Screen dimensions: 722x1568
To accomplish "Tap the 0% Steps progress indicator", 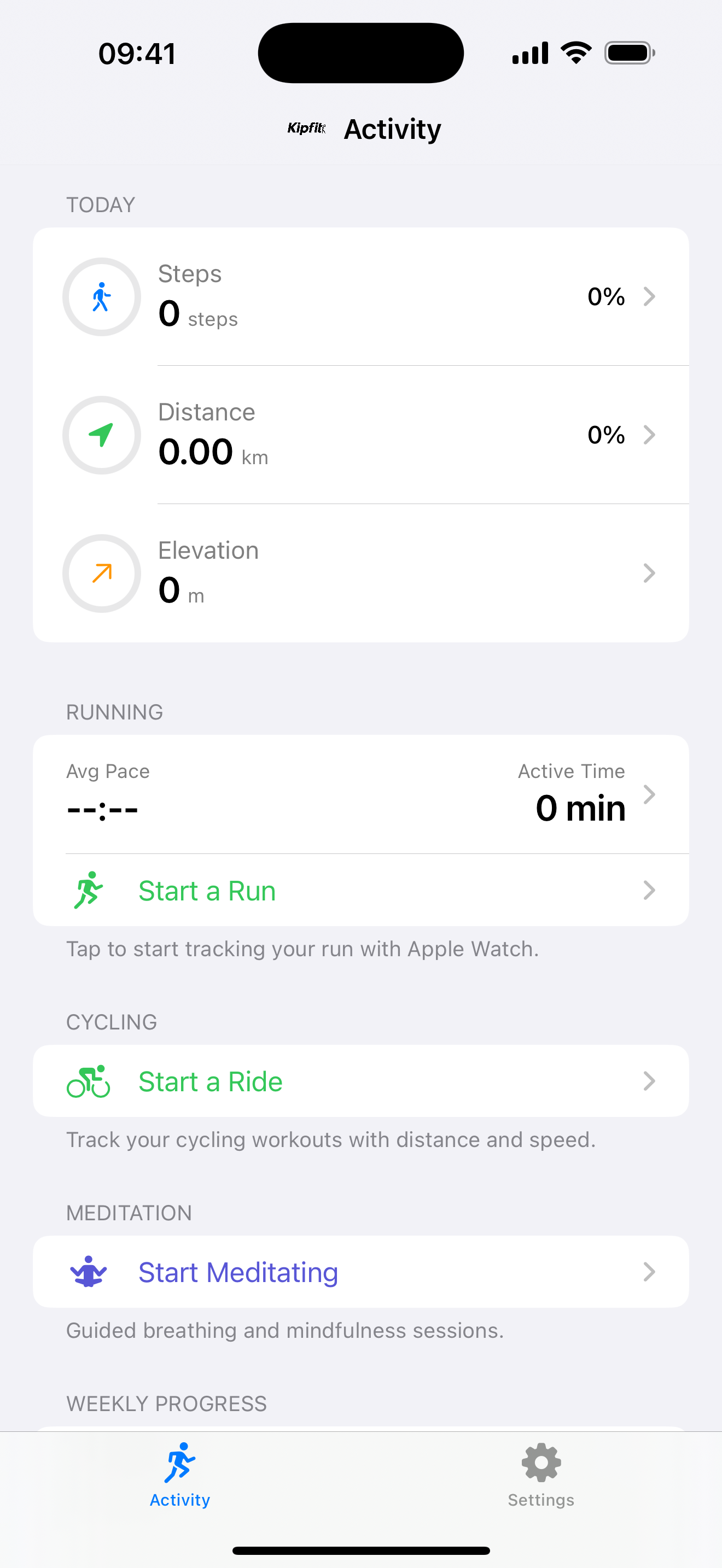I will tap(605, 296).
